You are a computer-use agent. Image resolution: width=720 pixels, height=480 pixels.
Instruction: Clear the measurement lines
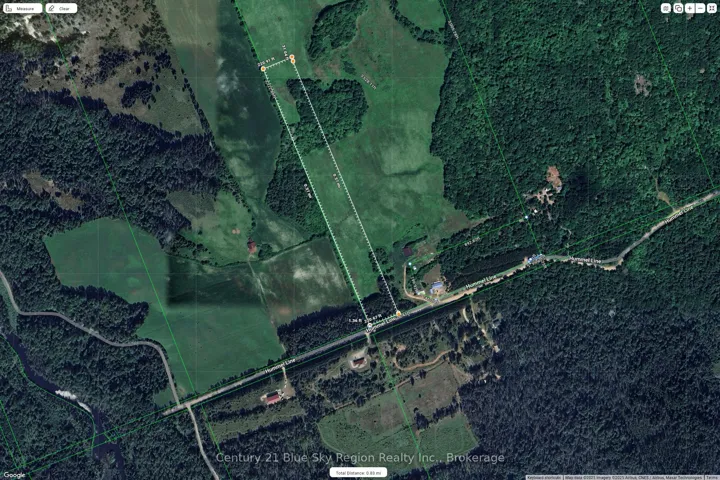point(60,8)
